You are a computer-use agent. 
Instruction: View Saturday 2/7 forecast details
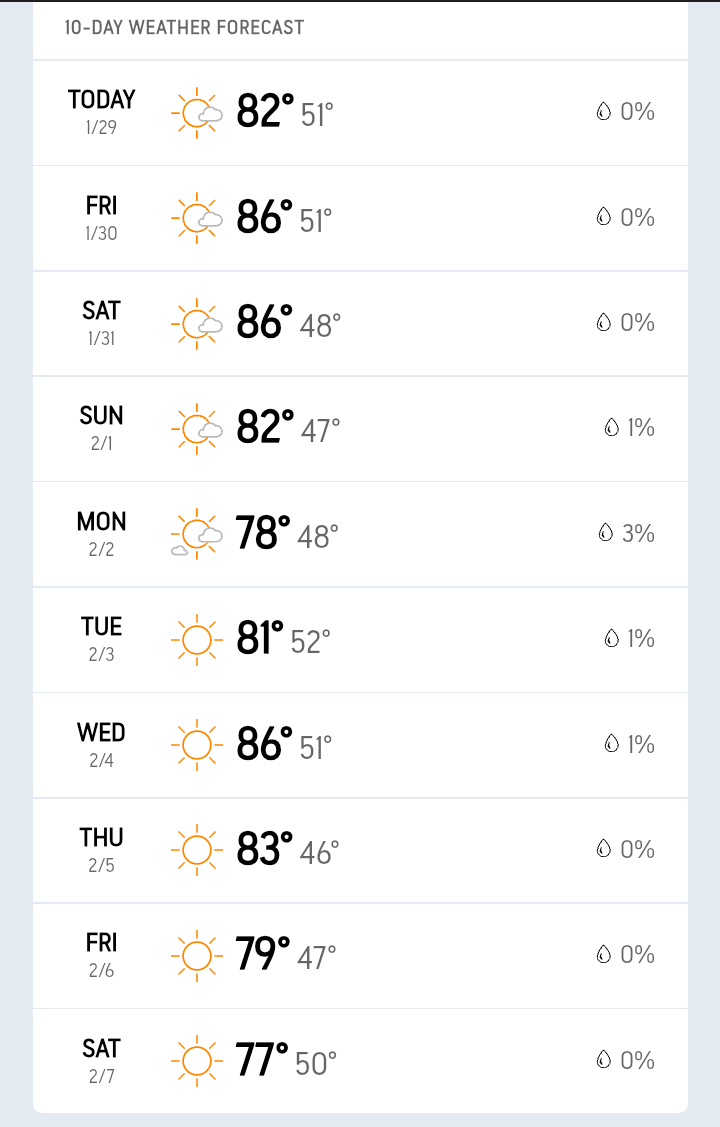coord(360,1060)
